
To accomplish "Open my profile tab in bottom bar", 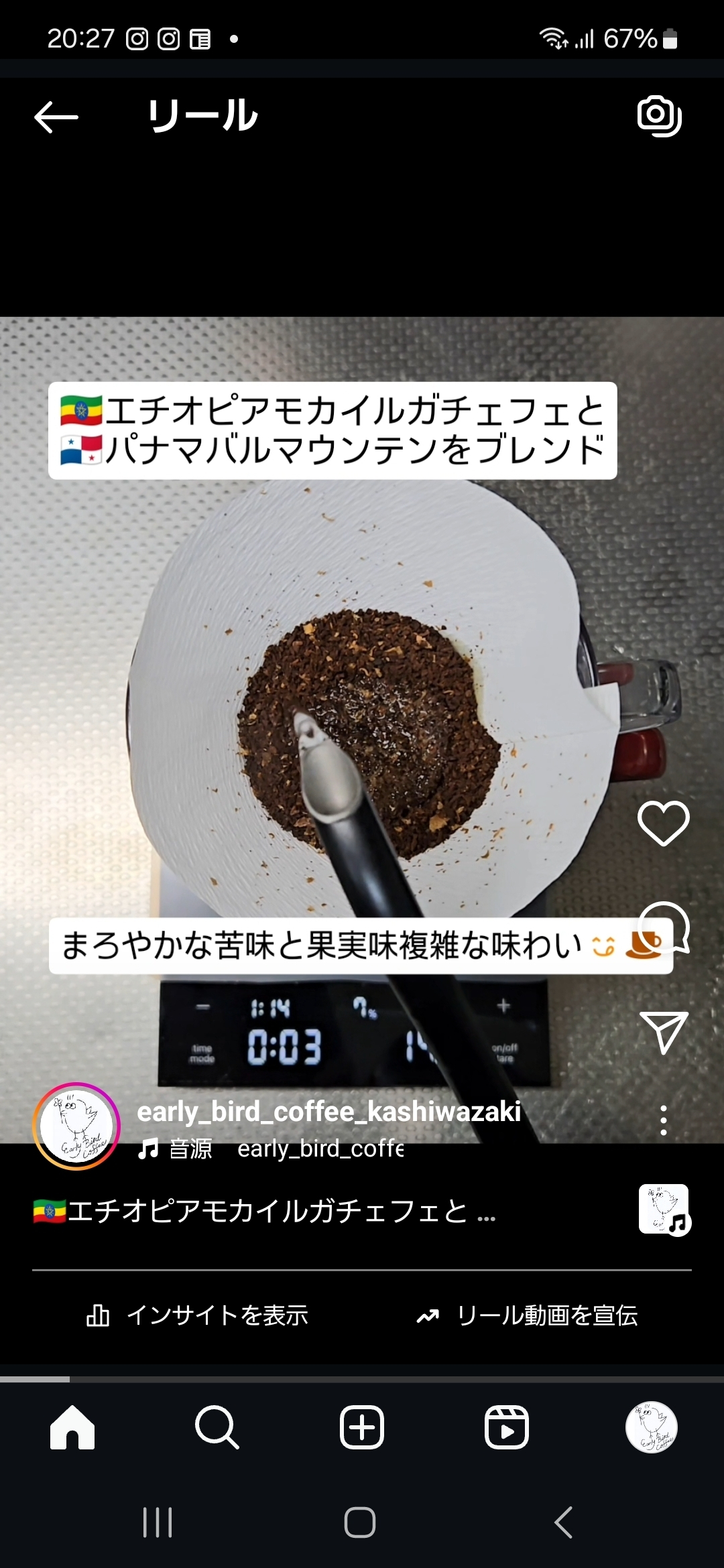I will (652, 1427).
